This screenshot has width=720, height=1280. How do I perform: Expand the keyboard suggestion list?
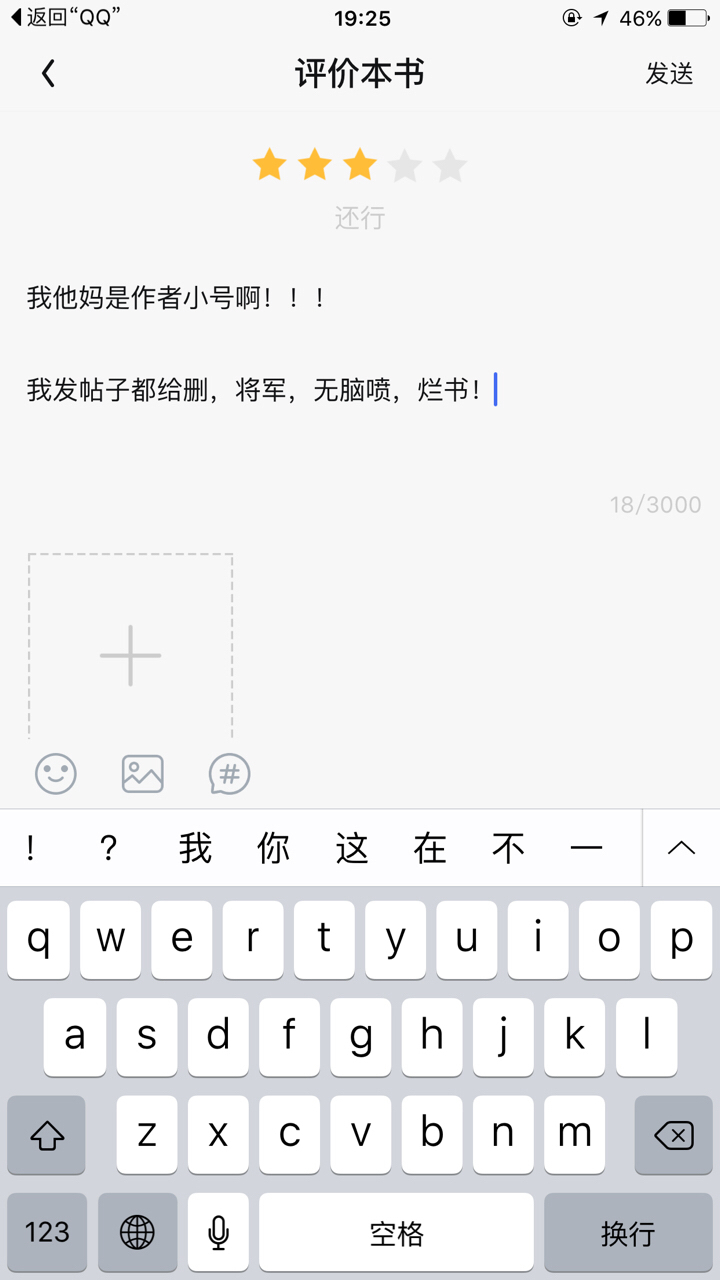[x=680, y=848]
